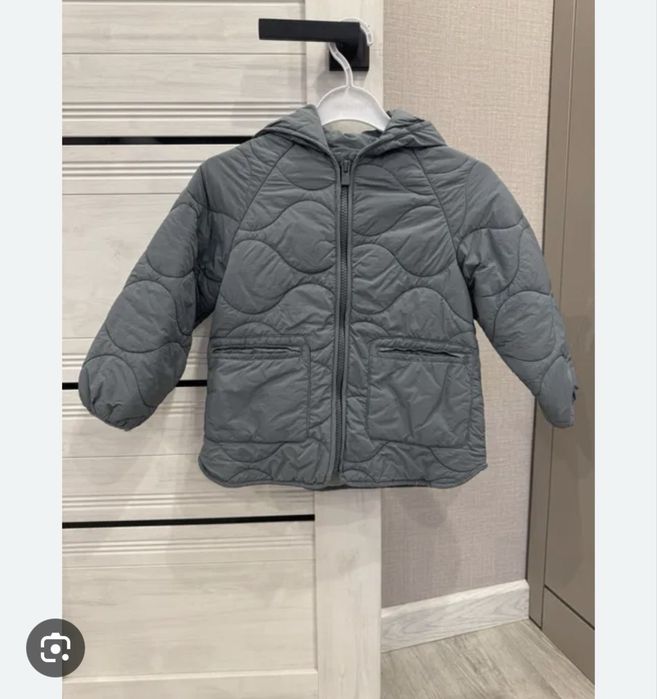This screenshot has height=699, width=657.
Task: Search this image with Google Lens
Action: [x=55, y=648]
